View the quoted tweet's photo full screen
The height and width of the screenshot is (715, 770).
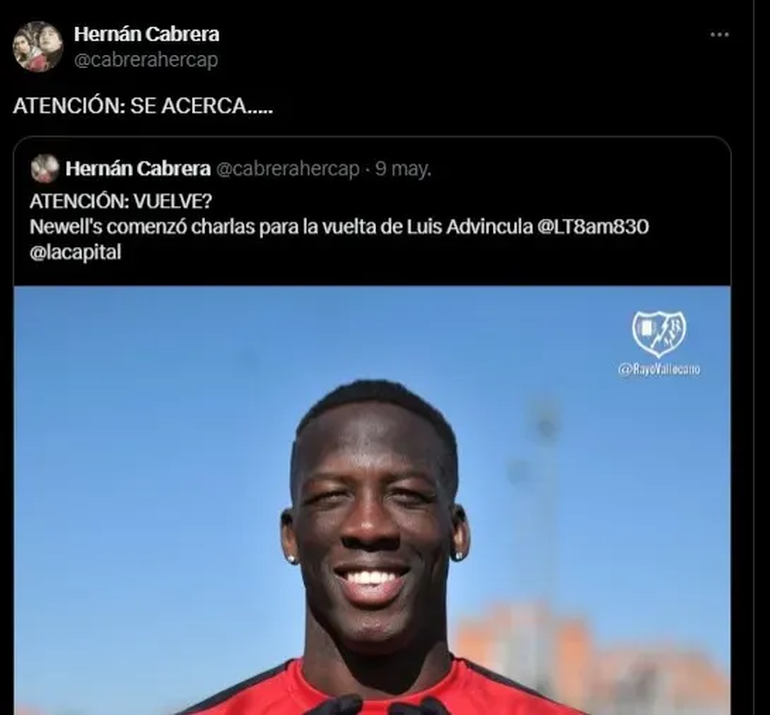pyautogui.click(x=372, y=500)
